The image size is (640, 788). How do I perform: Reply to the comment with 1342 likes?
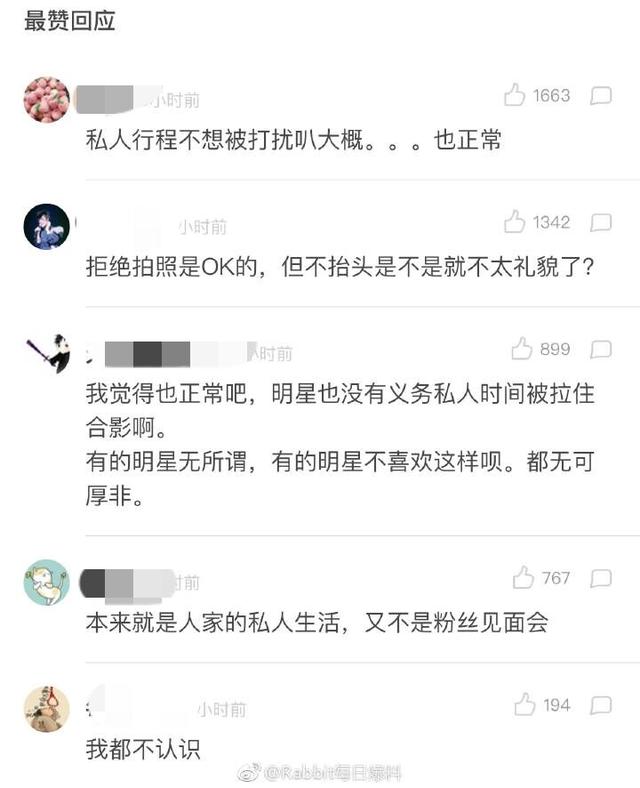point(601,222)
